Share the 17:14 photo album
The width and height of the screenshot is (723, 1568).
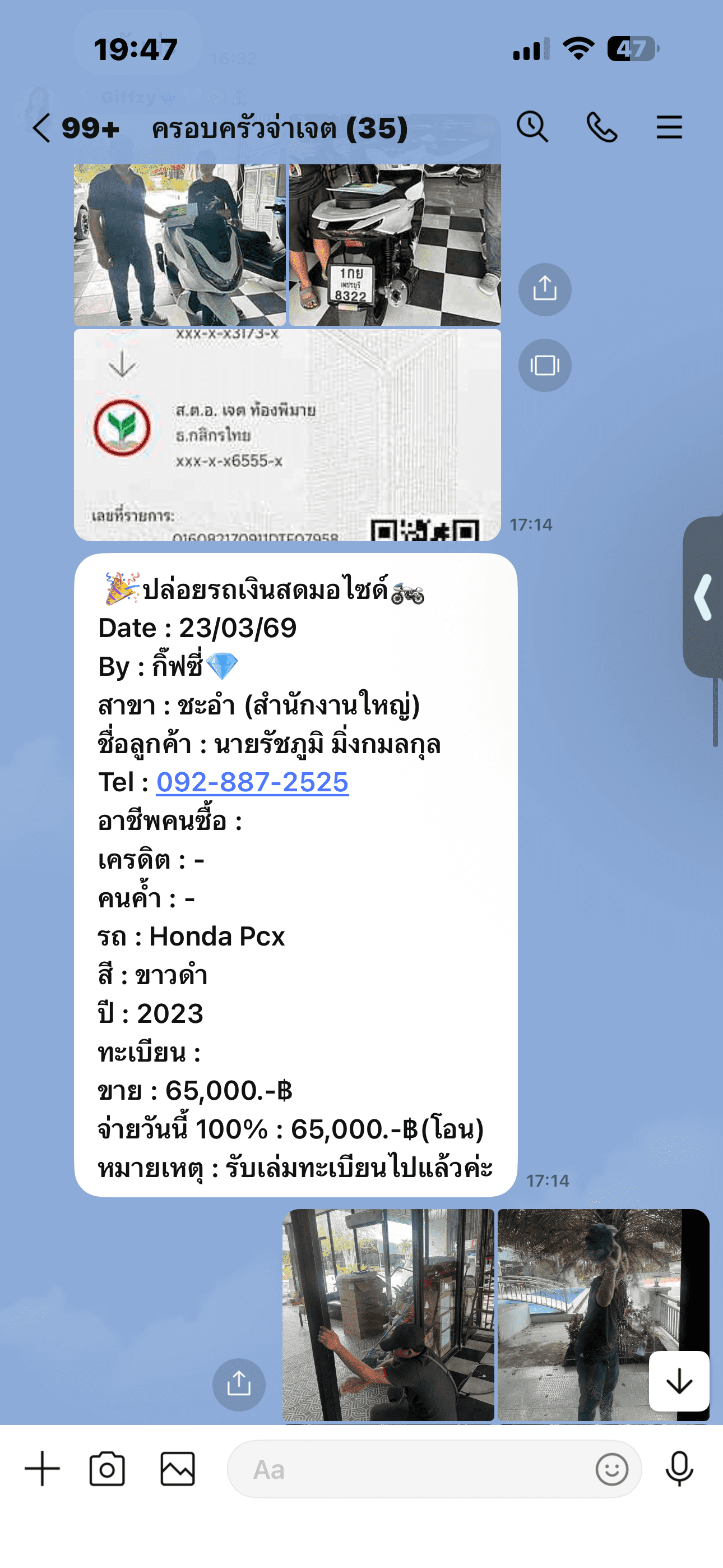[x=545, y=289]
